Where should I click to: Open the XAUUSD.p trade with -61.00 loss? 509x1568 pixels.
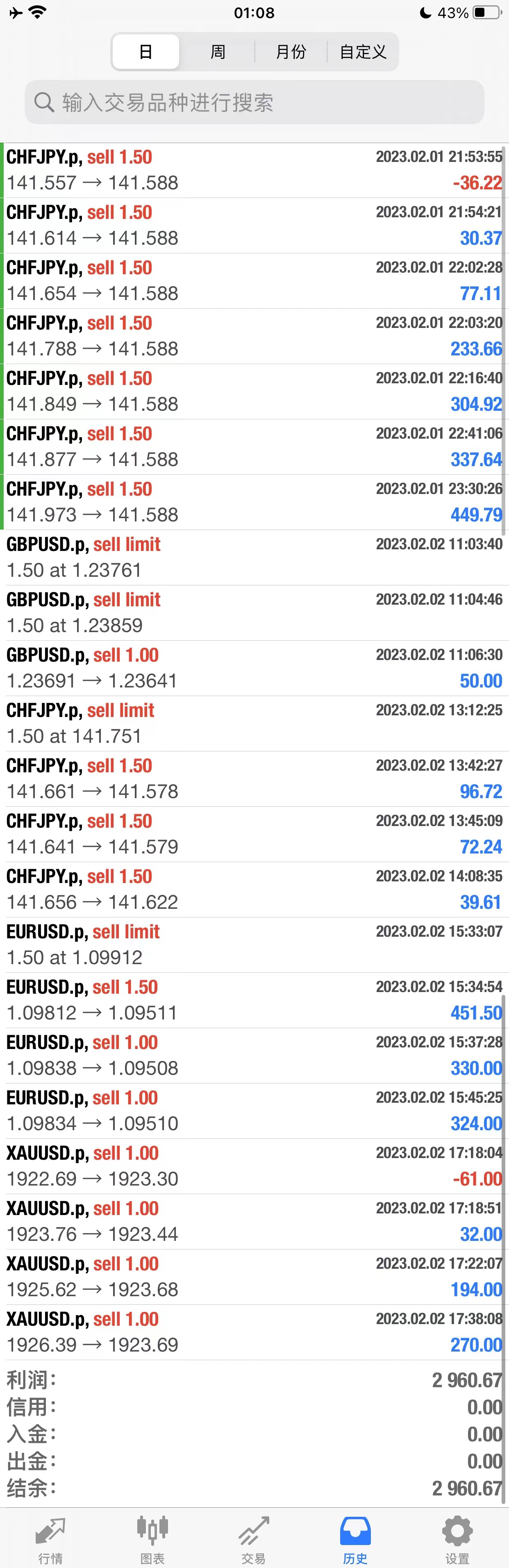(254, 1166)
